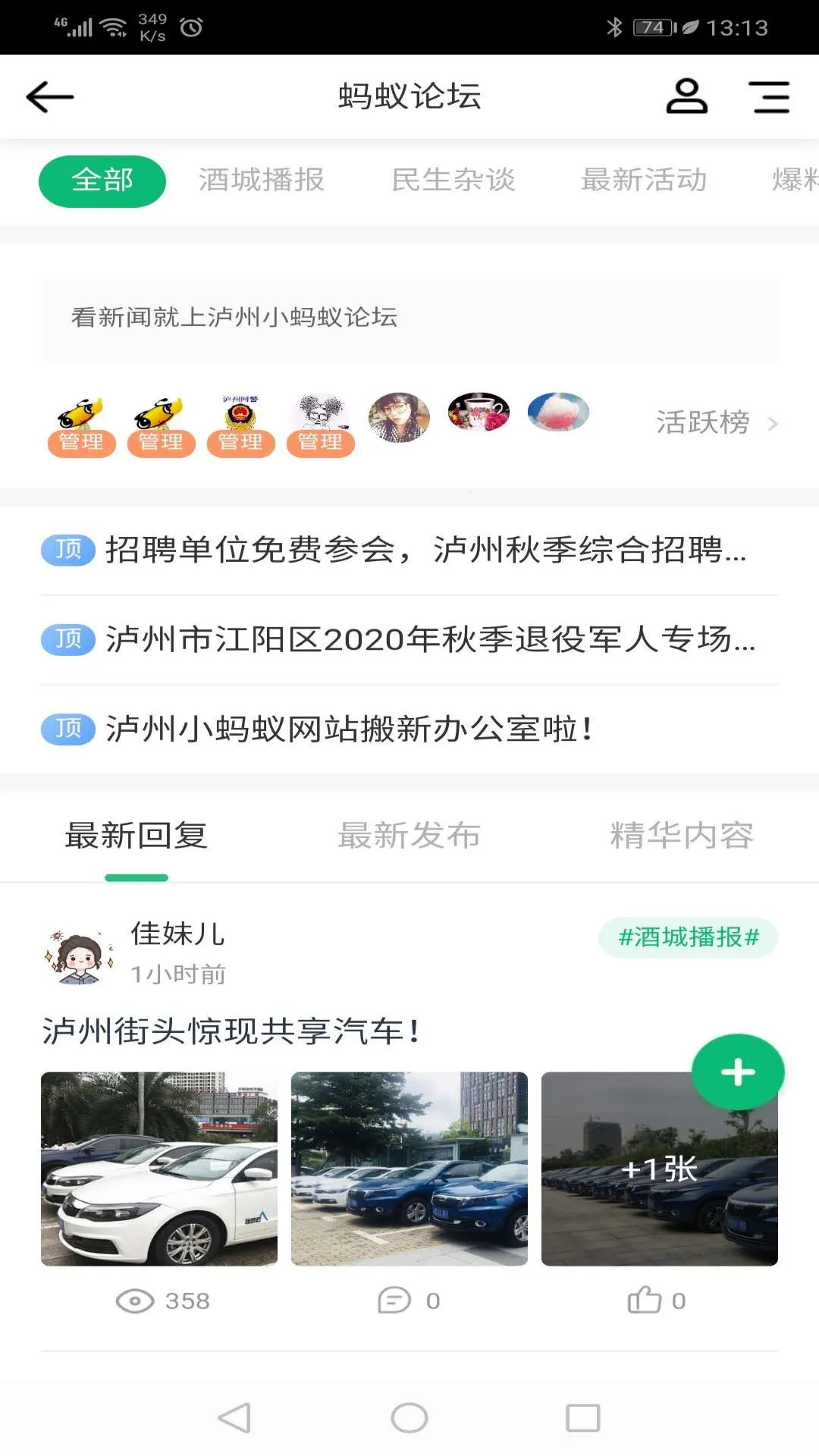Tap the 顶 badge on the recruitment post
Viewport: 819px width, 1456px height.
click(67, 552)
